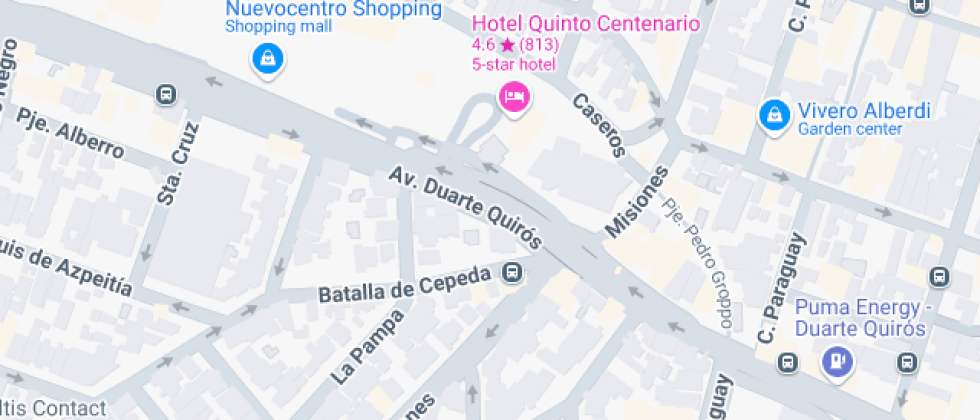Open the Nuevocentro Shopping map pin
This screenshot has height=420, width=980.
[x=268, y=60]
